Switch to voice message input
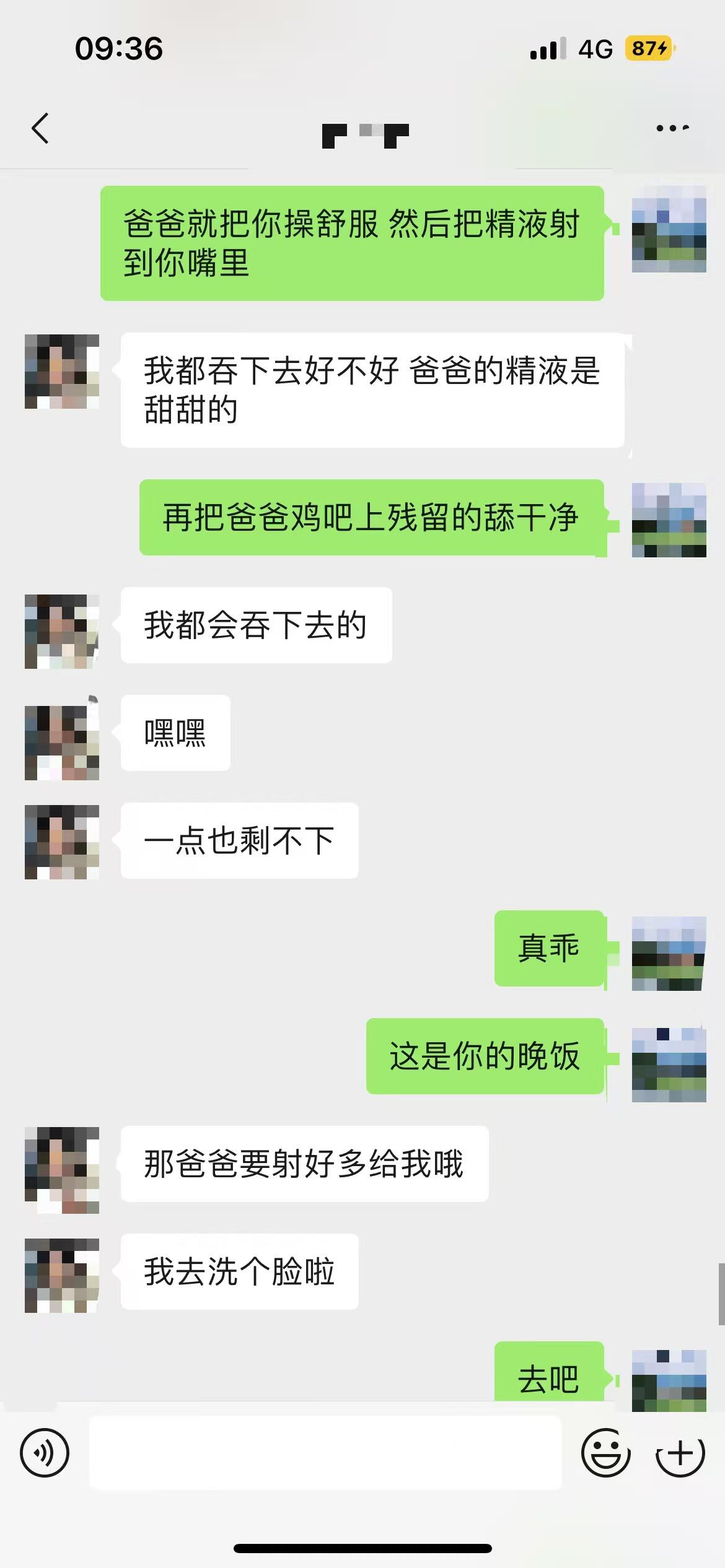725x1568 pixels. (x=45, y=1453)
